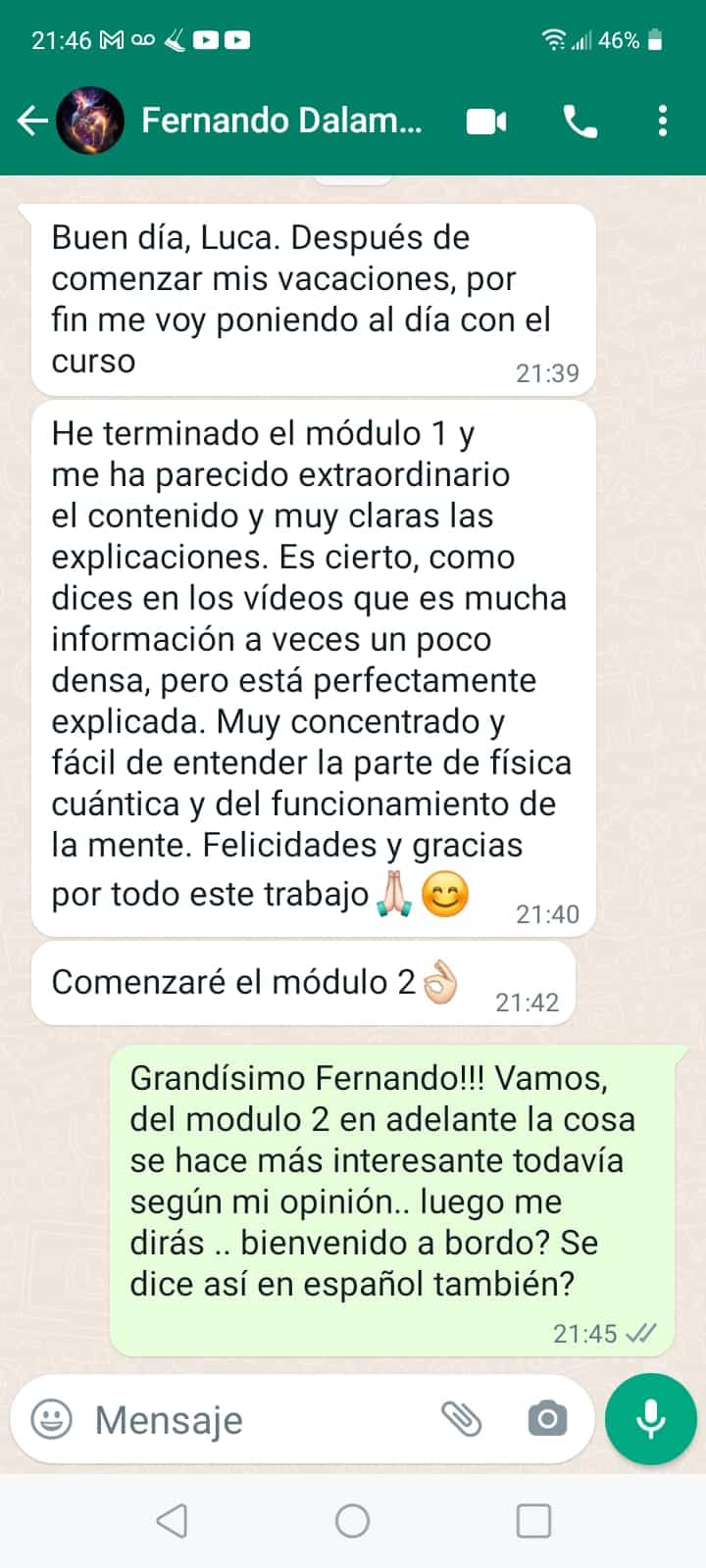Image resolution: width=706 pixels, height=1568 pixels.
Task: Focus the Mensaje text field
Action: [x=255, y=1419]
